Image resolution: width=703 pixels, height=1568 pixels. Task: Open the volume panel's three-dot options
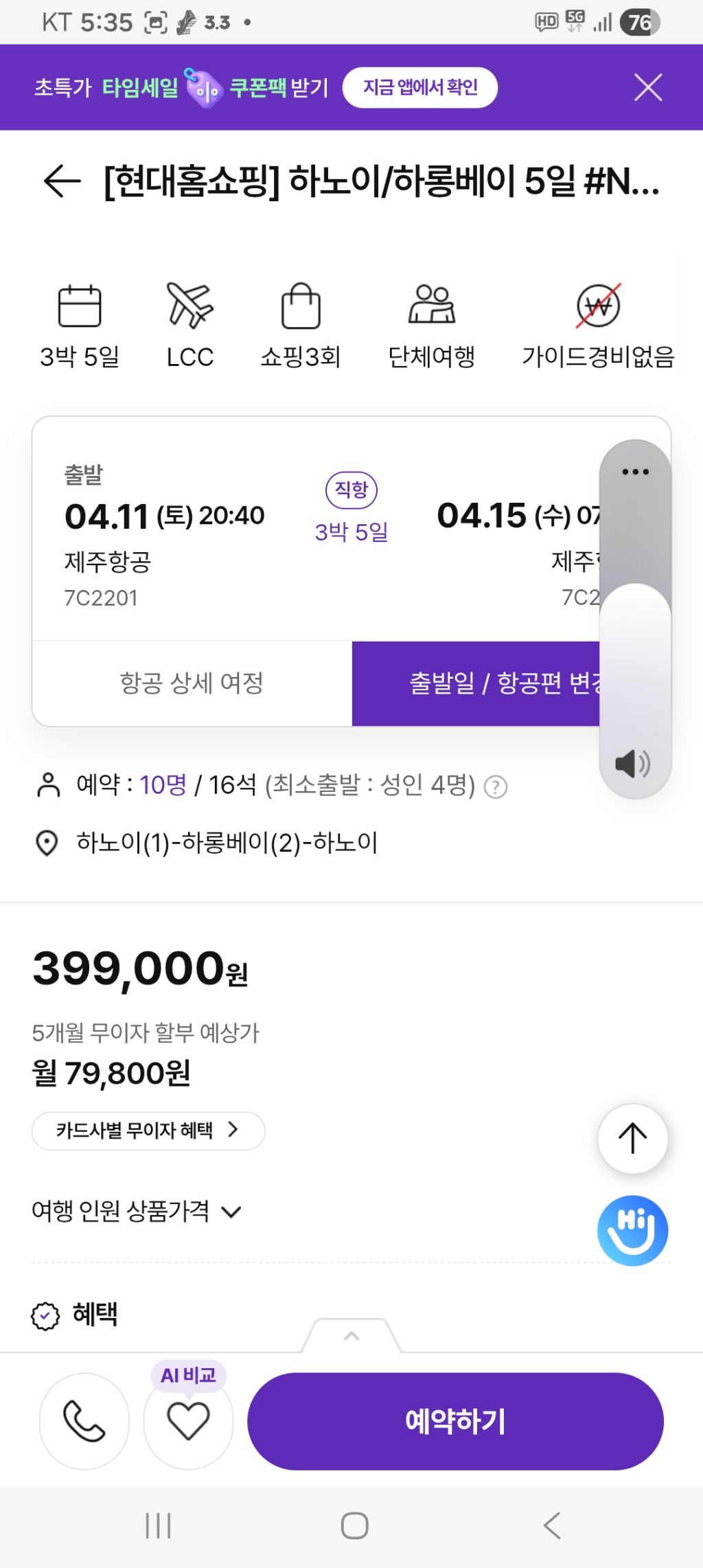(x=635, y=472)
